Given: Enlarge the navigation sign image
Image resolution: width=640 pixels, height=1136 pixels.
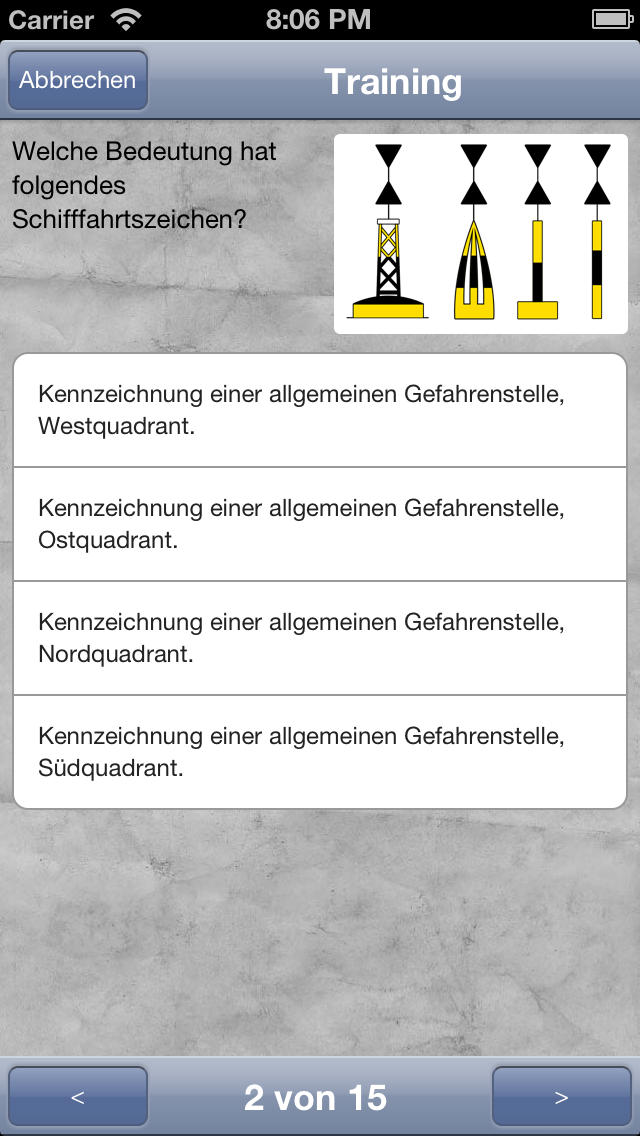Looking at the screenshot, I should tap(481, 234).
